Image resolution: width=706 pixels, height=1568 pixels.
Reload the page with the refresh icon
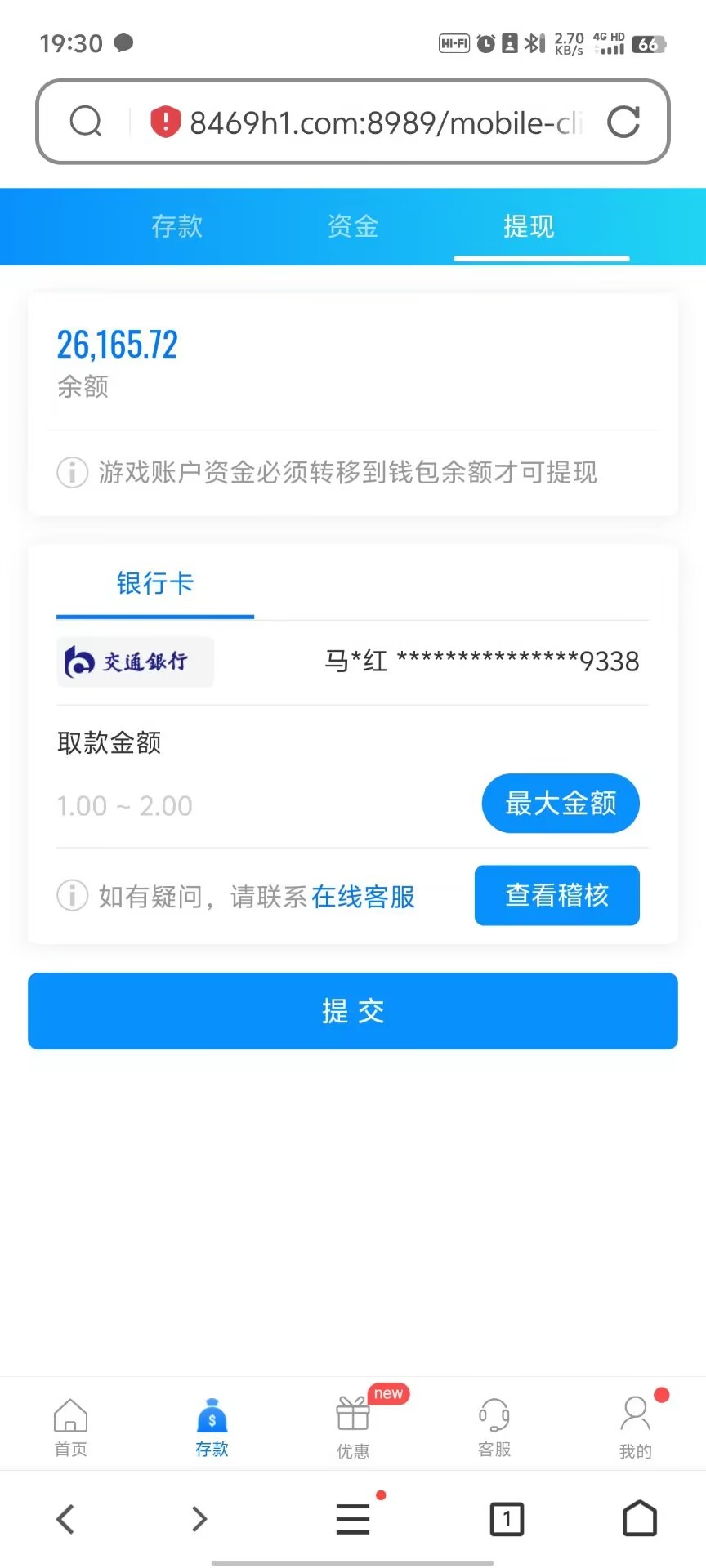coord(623,122)
